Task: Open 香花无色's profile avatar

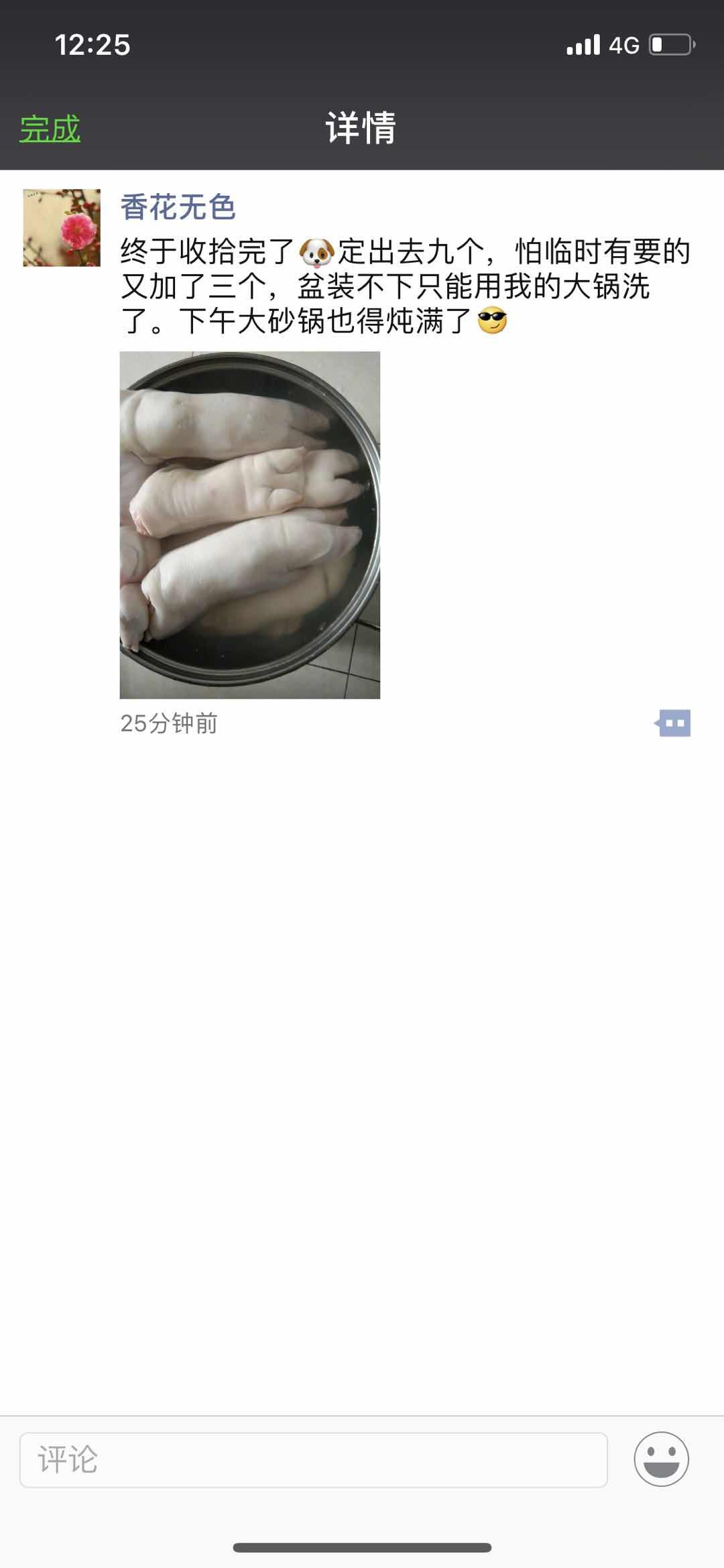Action: click(62, 228)
